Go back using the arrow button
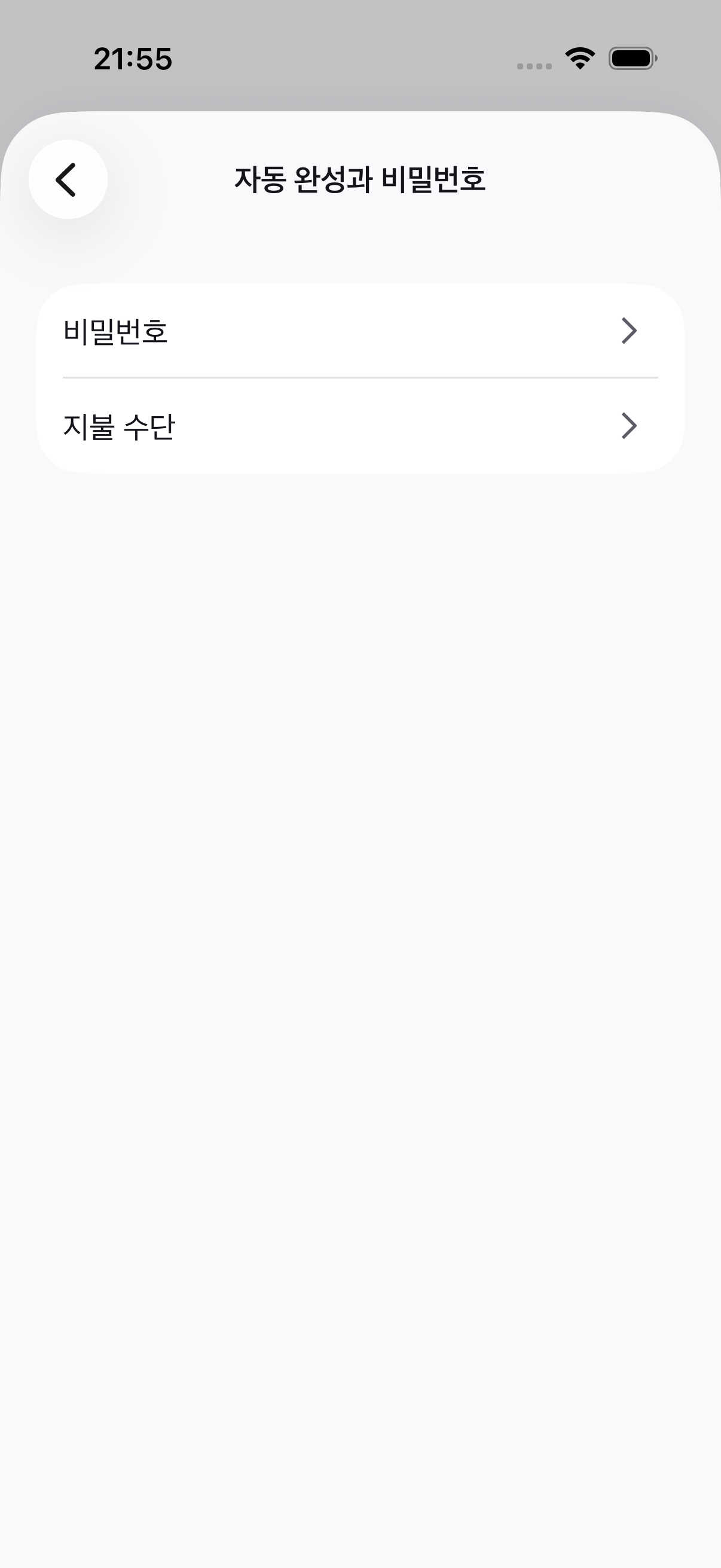Image resolution: width=721 pixels, height=1568 pixels. pos(68,179)
